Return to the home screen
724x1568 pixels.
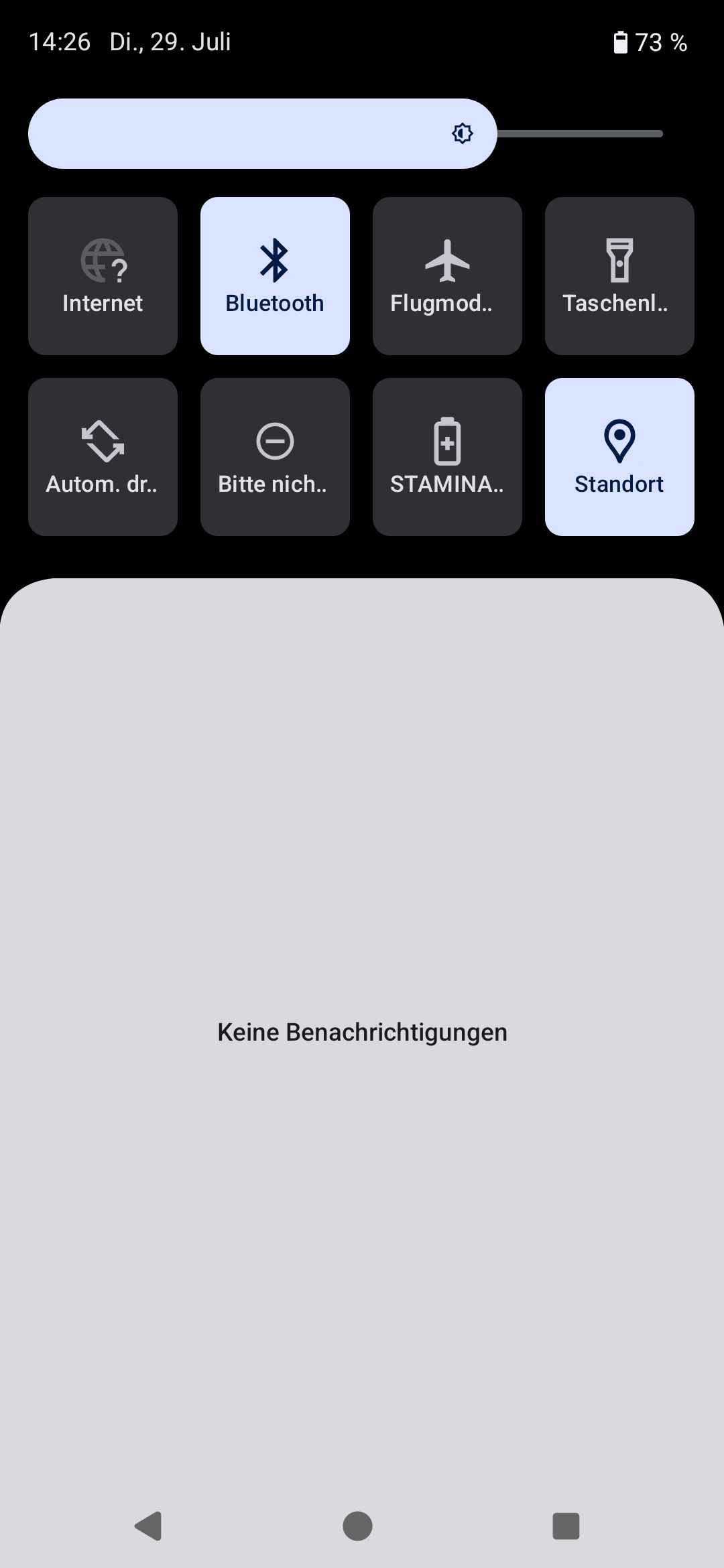[357, 1526]
